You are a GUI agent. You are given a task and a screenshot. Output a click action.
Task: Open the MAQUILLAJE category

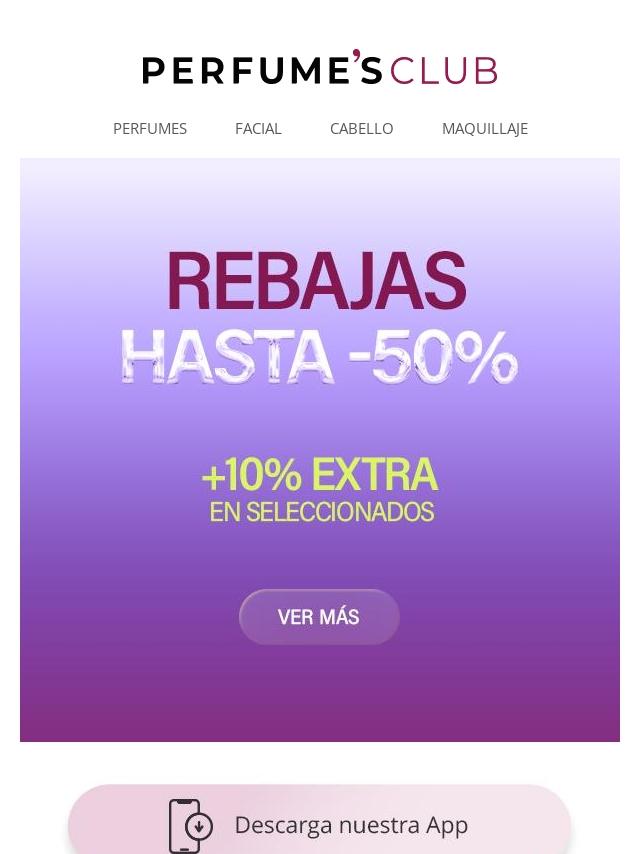tap(485, 129)
